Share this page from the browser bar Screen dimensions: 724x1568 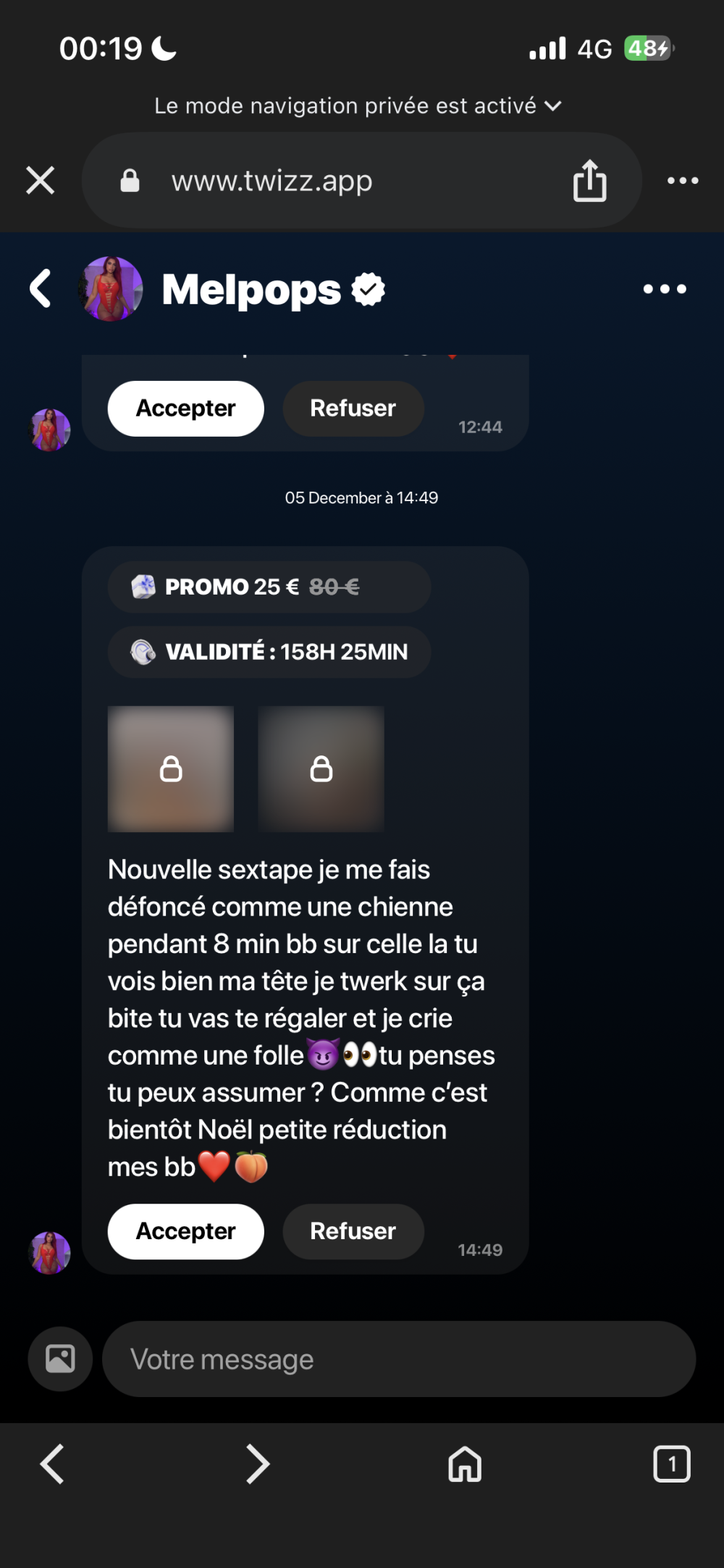pos(589,180)
